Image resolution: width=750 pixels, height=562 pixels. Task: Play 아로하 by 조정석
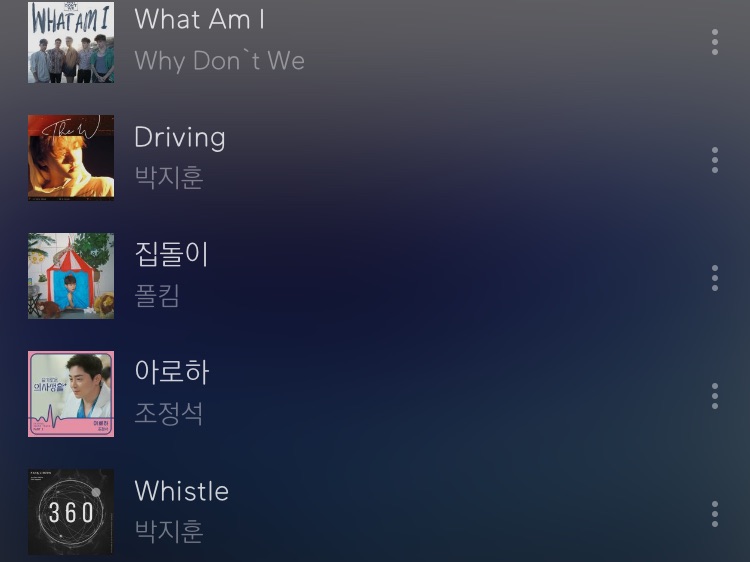coord(171,373)
